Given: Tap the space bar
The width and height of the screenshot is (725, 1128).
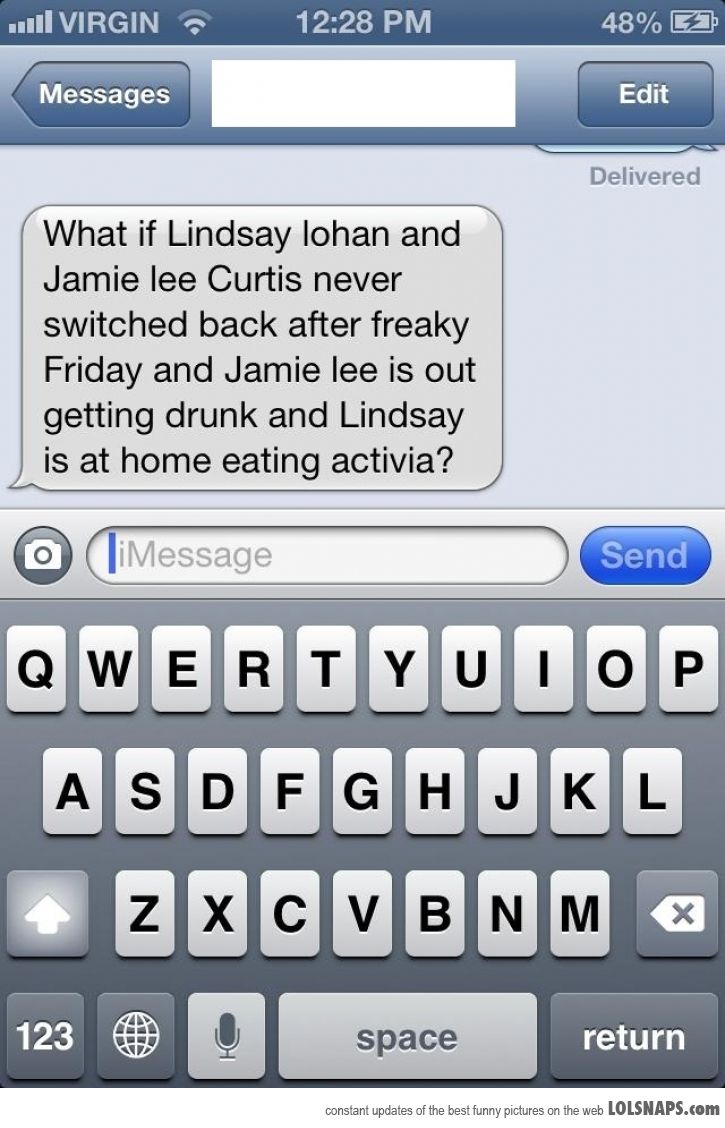Looking at the screenshot, I should click(x=407, y=1036).
